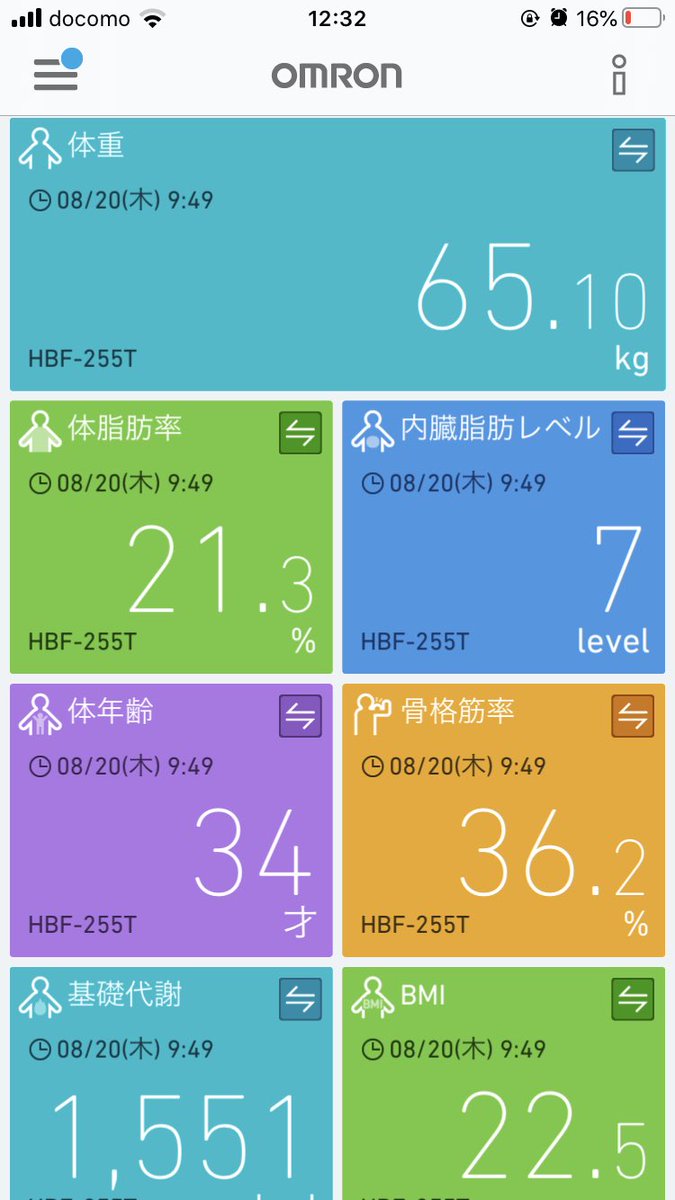Viewport: 675px width, 1200px height.
Task: Open the 基礎代謝 metabolism card
Action: click(171, 1083)
